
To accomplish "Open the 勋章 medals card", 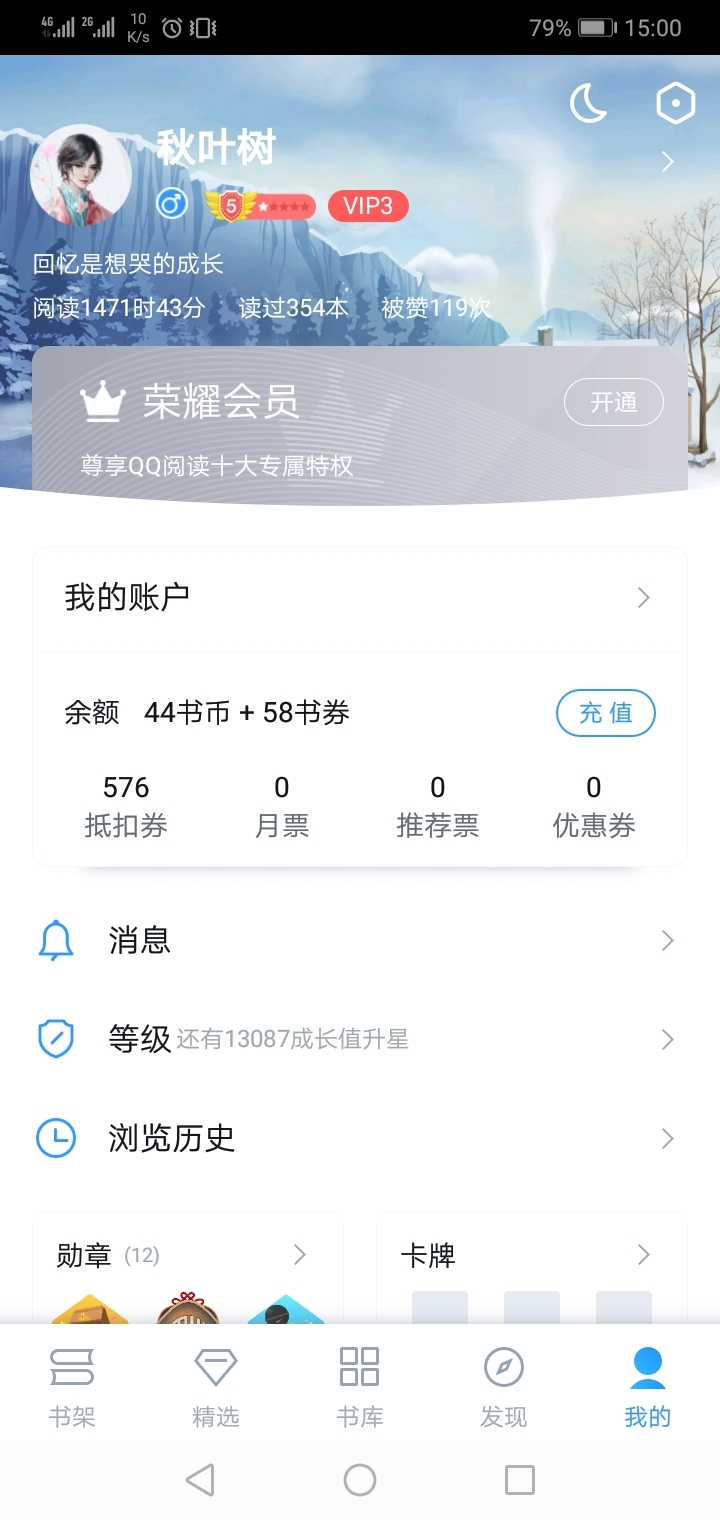I will coord(188,1256).
